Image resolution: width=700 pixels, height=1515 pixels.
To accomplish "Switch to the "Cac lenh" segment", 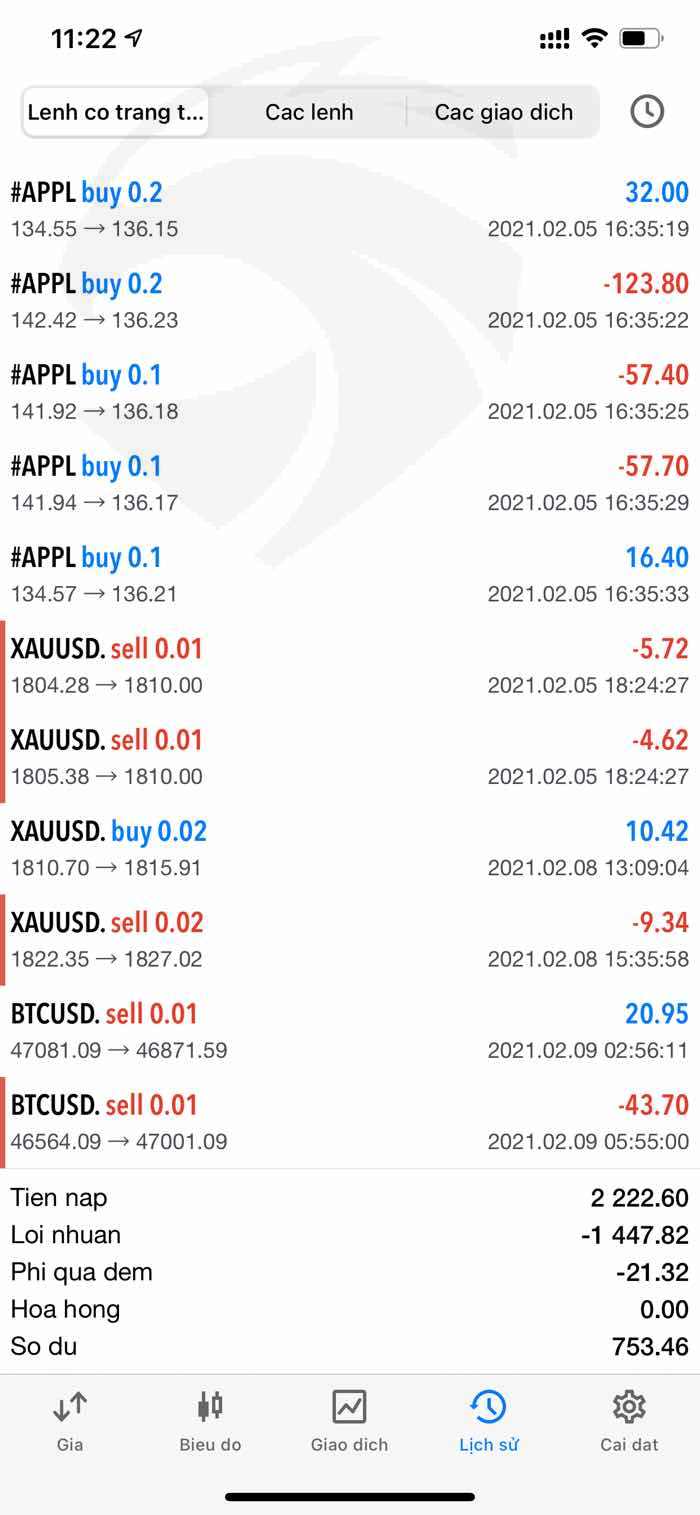I will [309, 112].
